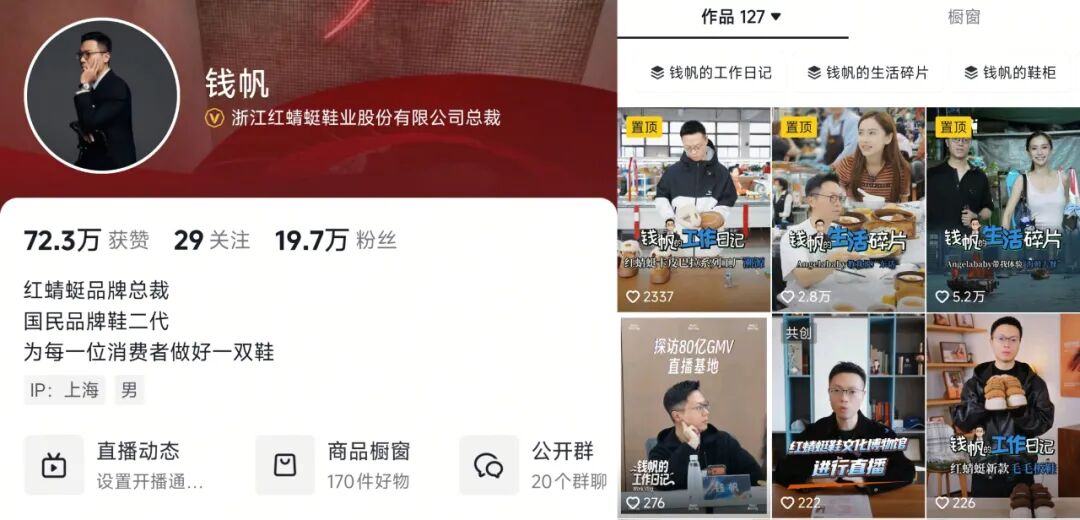Screen dimensions: 1080x520
Task: Open the 钱帆的生活碎片 collection
Action: tap(868, 73)
